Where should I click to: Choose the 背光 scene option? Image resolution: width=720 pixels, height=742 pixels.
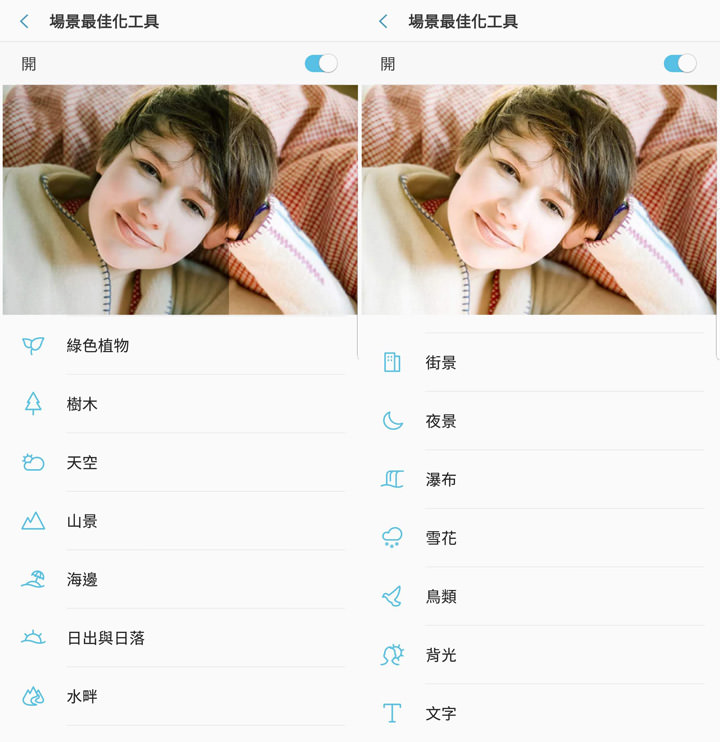441,655
